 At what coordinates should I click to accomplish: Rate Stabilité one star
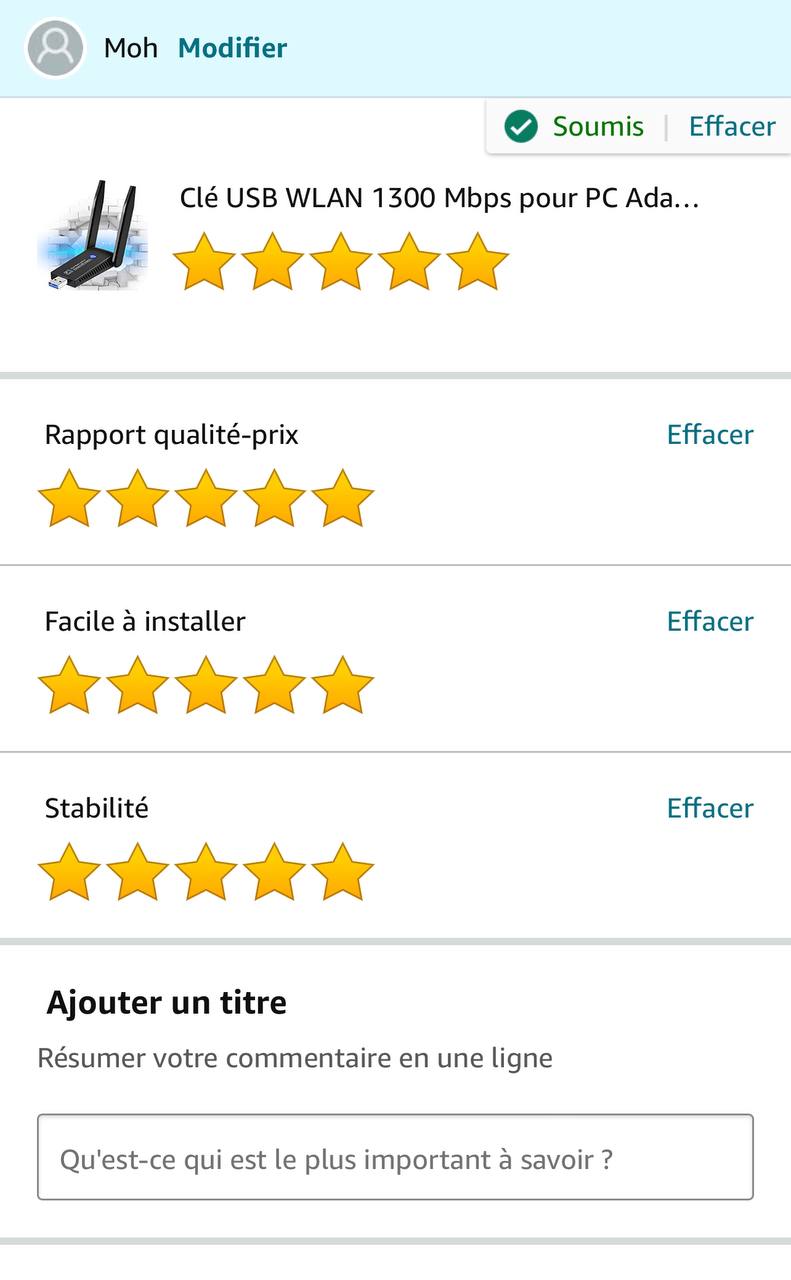tap(70, 873)
